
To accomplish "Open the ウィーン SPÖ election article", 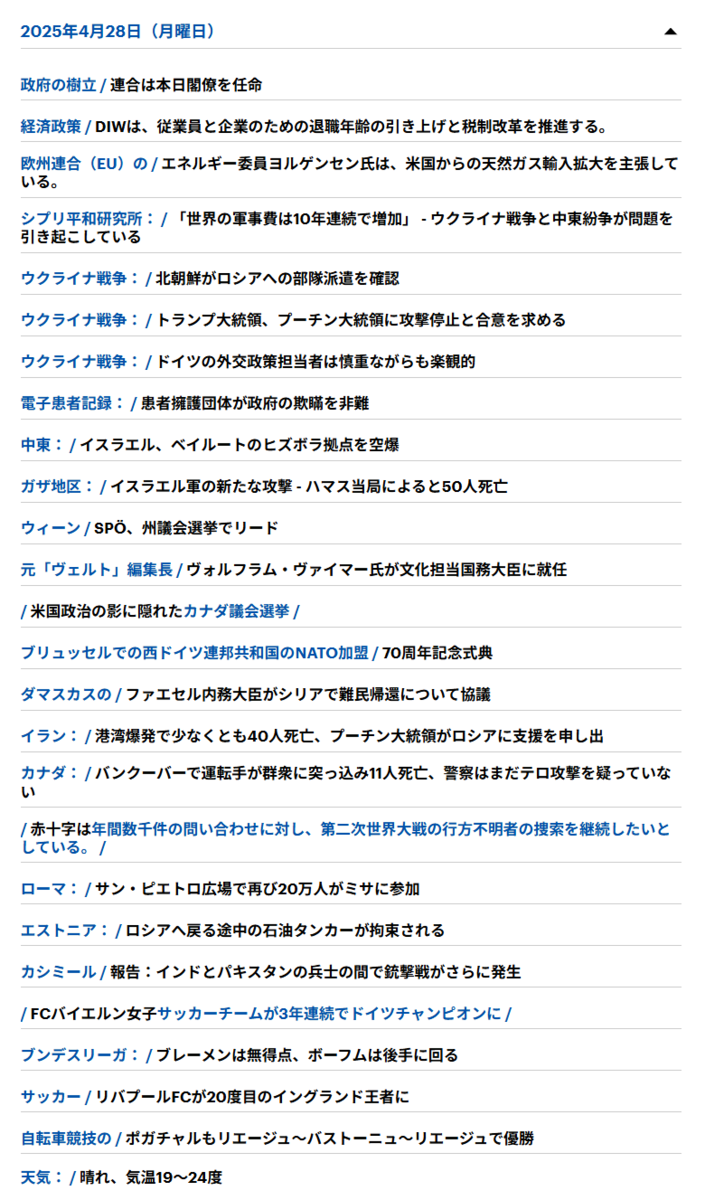I will coord(150,528).
